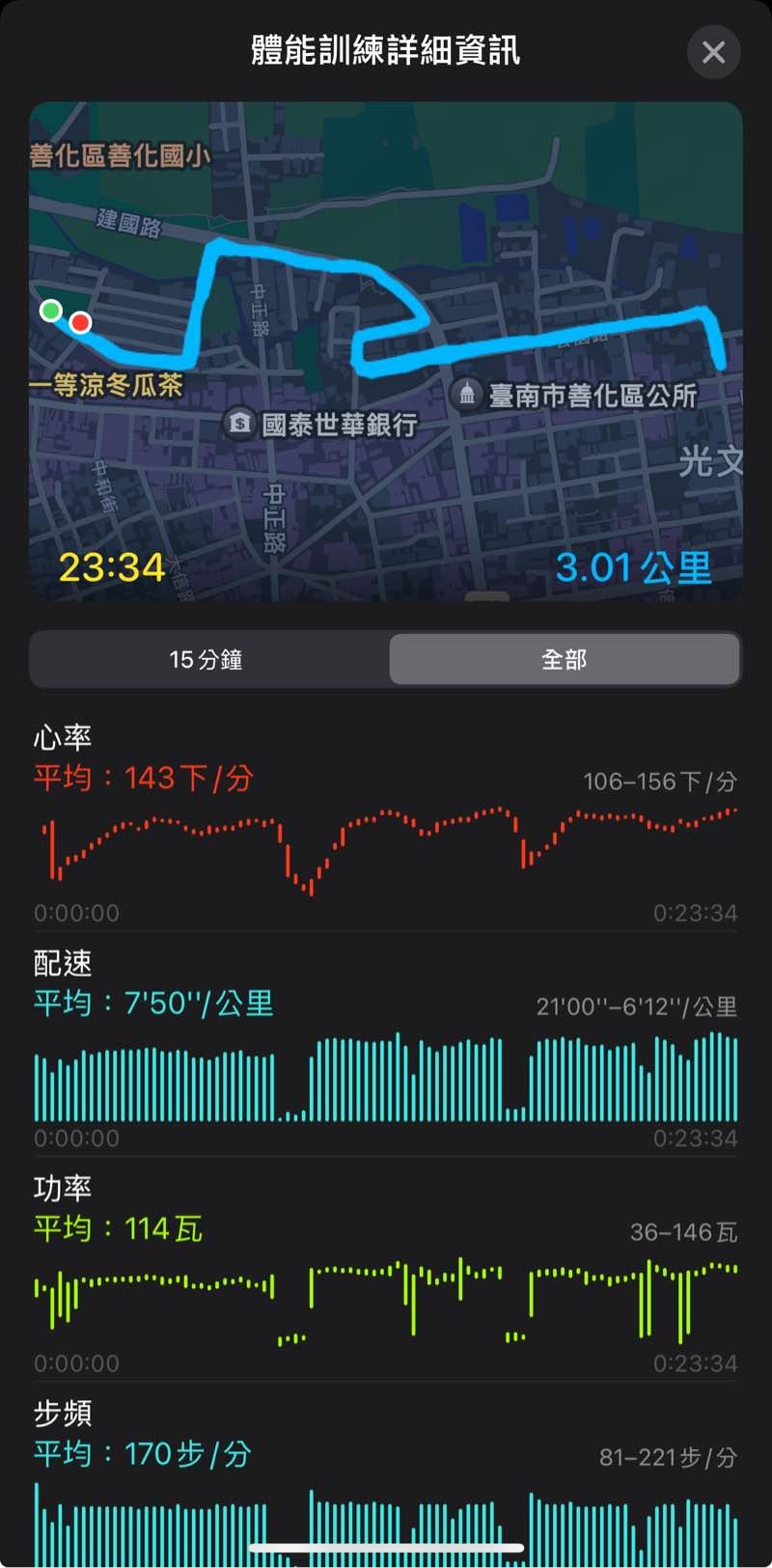Select the 全部 segment
Viewport: 772px width, 1568px height.
click(x=564, y=660)
